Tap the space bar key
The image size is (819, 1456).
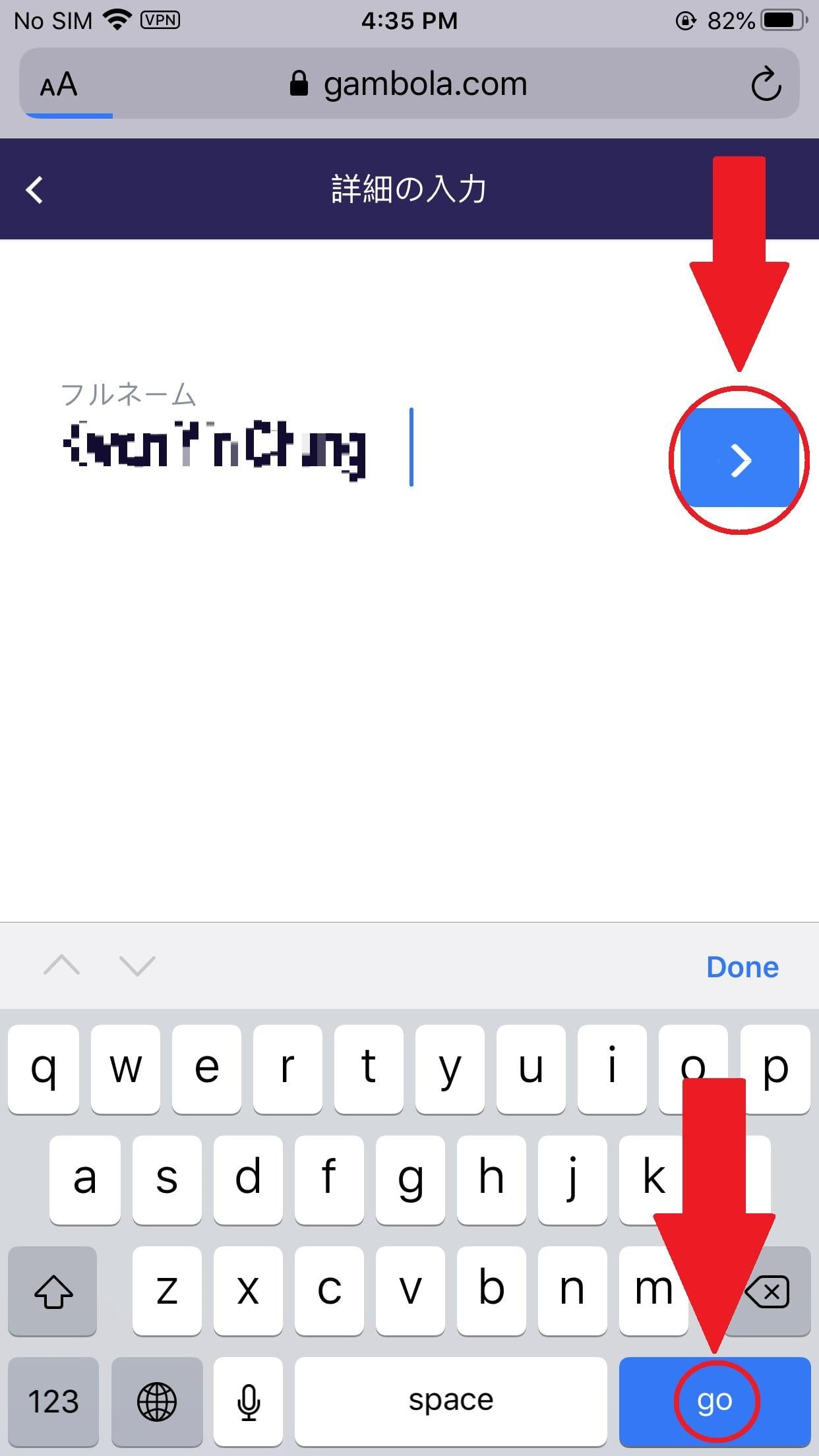(451, 1401)
